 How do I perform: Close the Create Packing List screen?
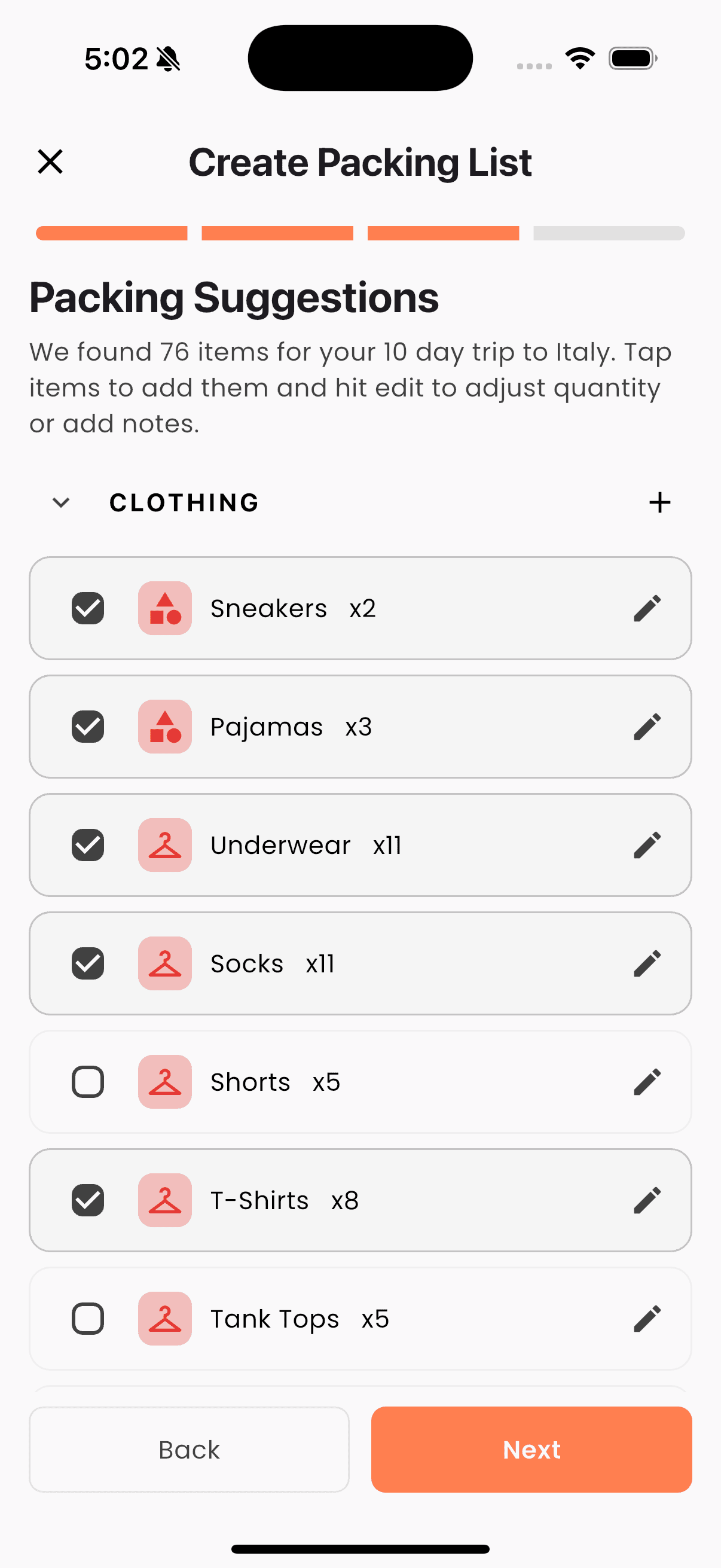(x=50, y=162)
